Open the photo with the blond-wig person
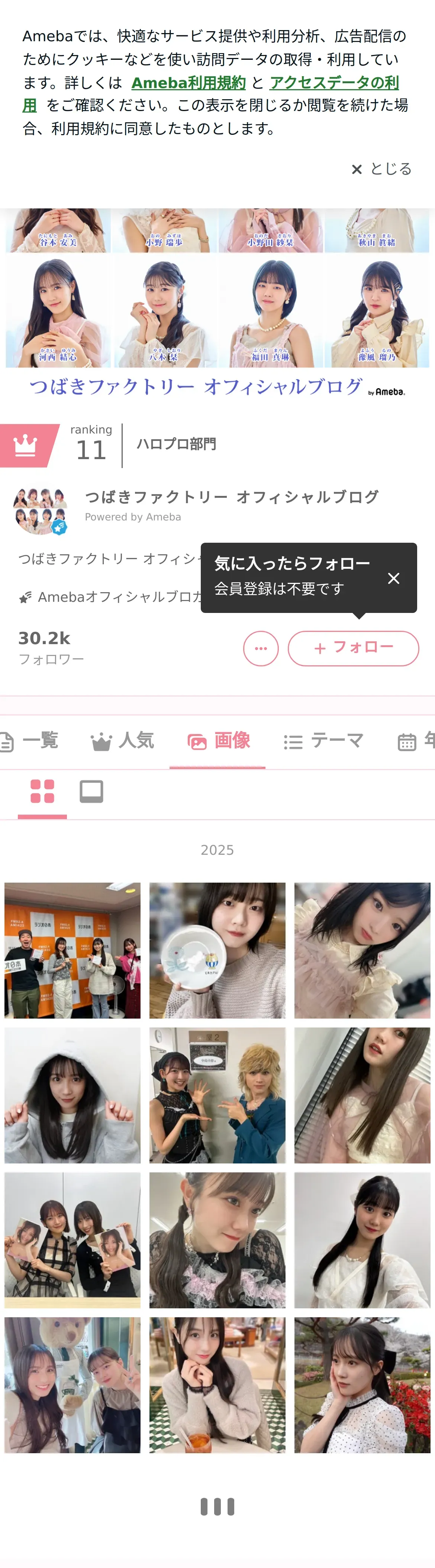Viewport: 435px width, 1568px height. [217, 1095]
